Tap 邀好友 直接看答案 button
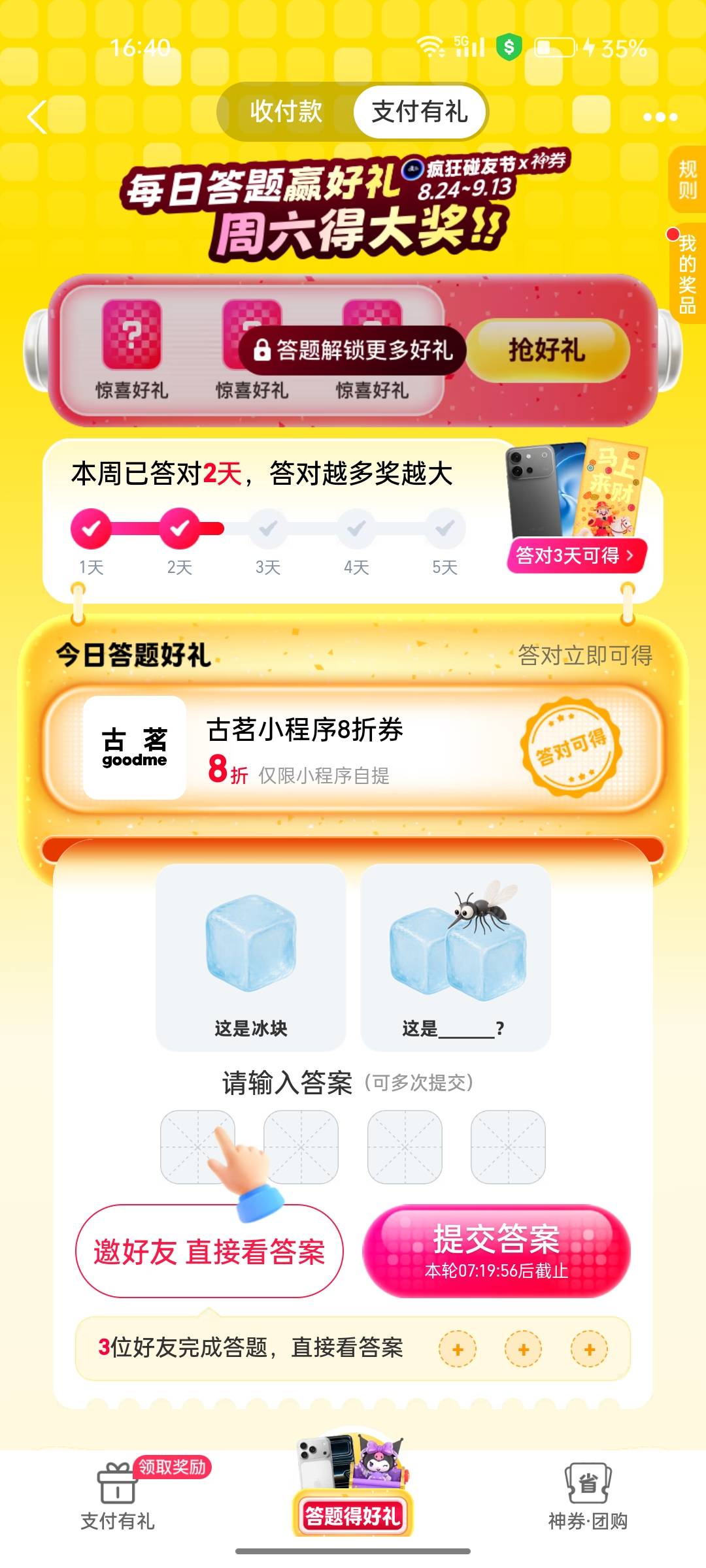706x1568 pixels. pyautogui.click(x=209, y=1251)
